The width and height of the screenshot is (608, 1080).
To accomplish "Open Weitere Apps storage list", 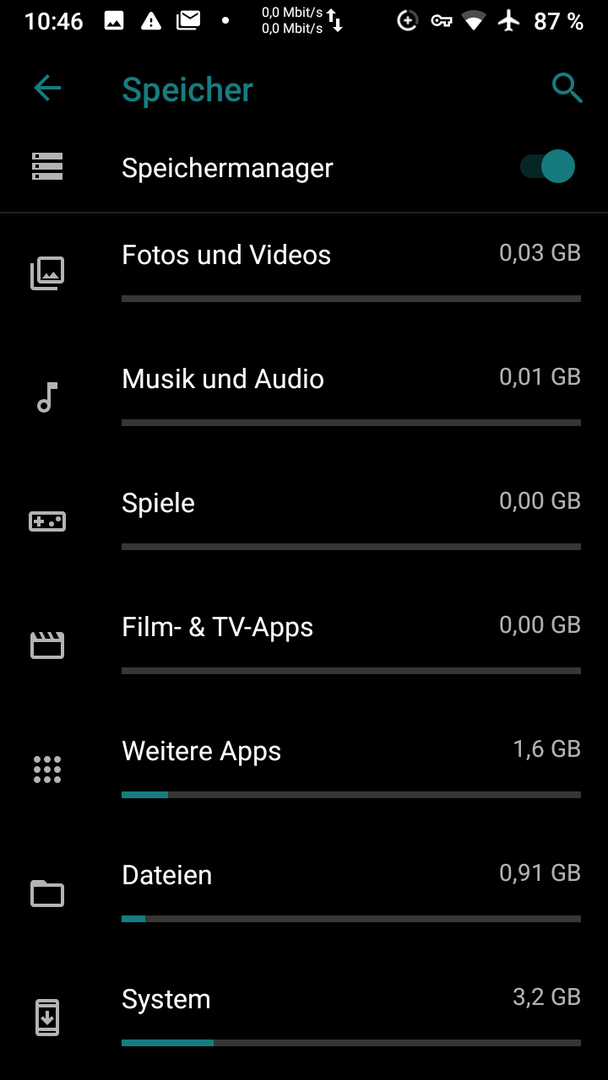I will pos(304,769).
